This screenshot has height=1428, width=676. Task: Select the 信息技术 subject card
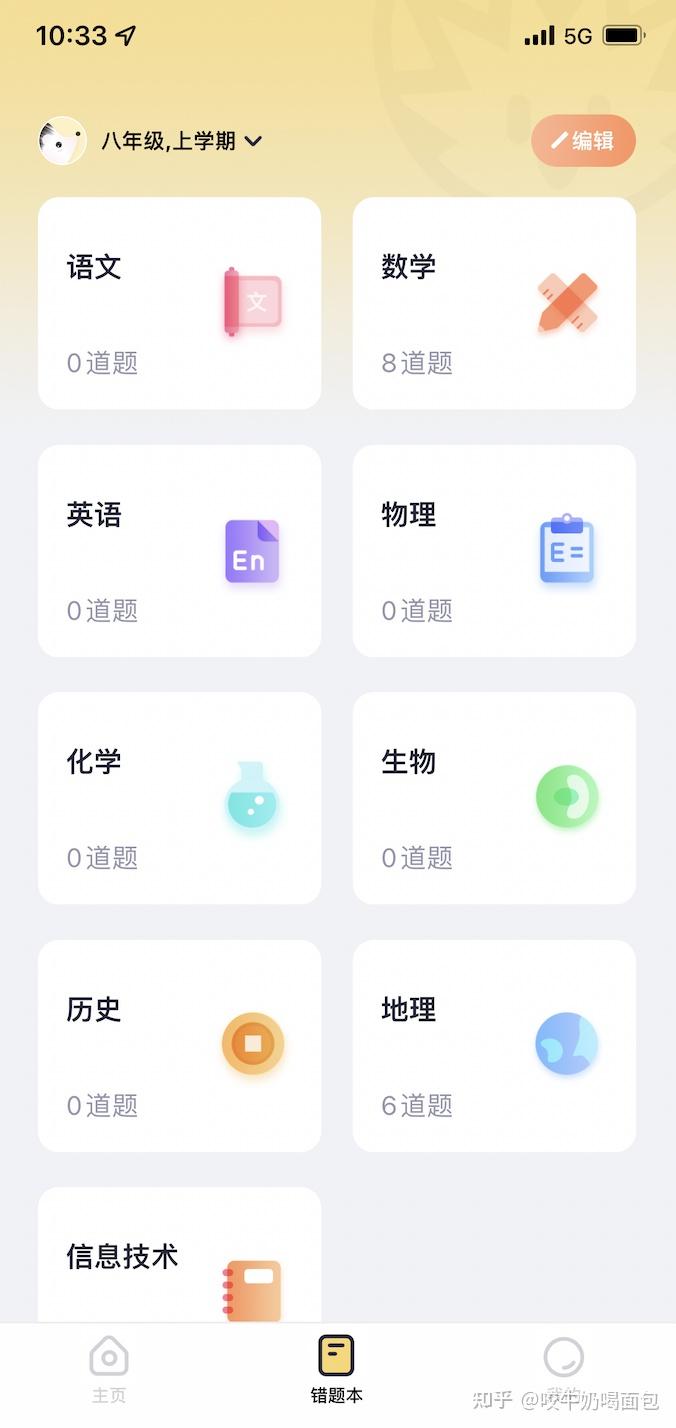(x=179, y=1260)
